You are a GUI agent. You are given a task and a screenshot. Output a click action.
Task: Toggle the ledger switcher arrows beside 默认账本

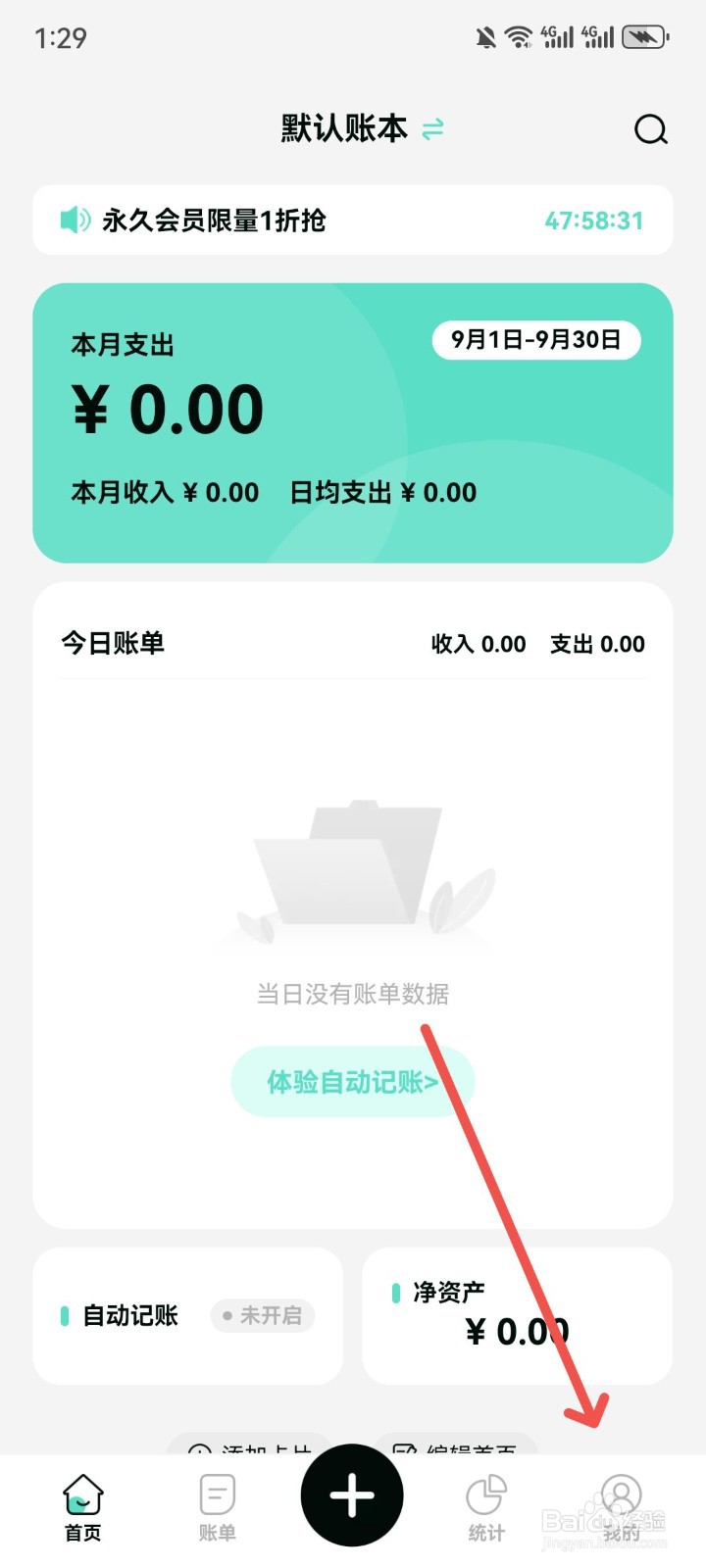(431, 128)
